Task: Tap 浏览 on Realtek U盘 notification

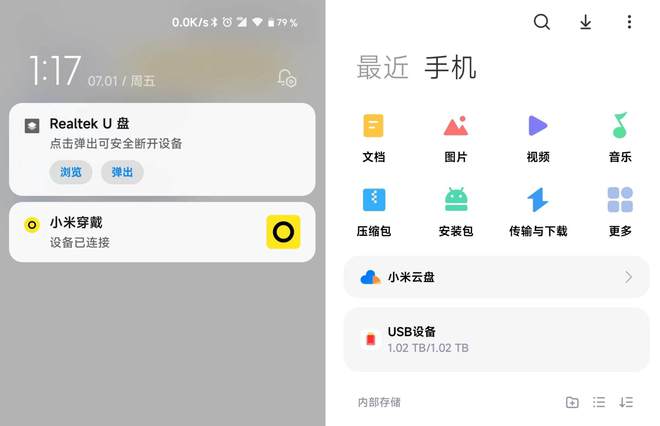Action: [70, 172]
